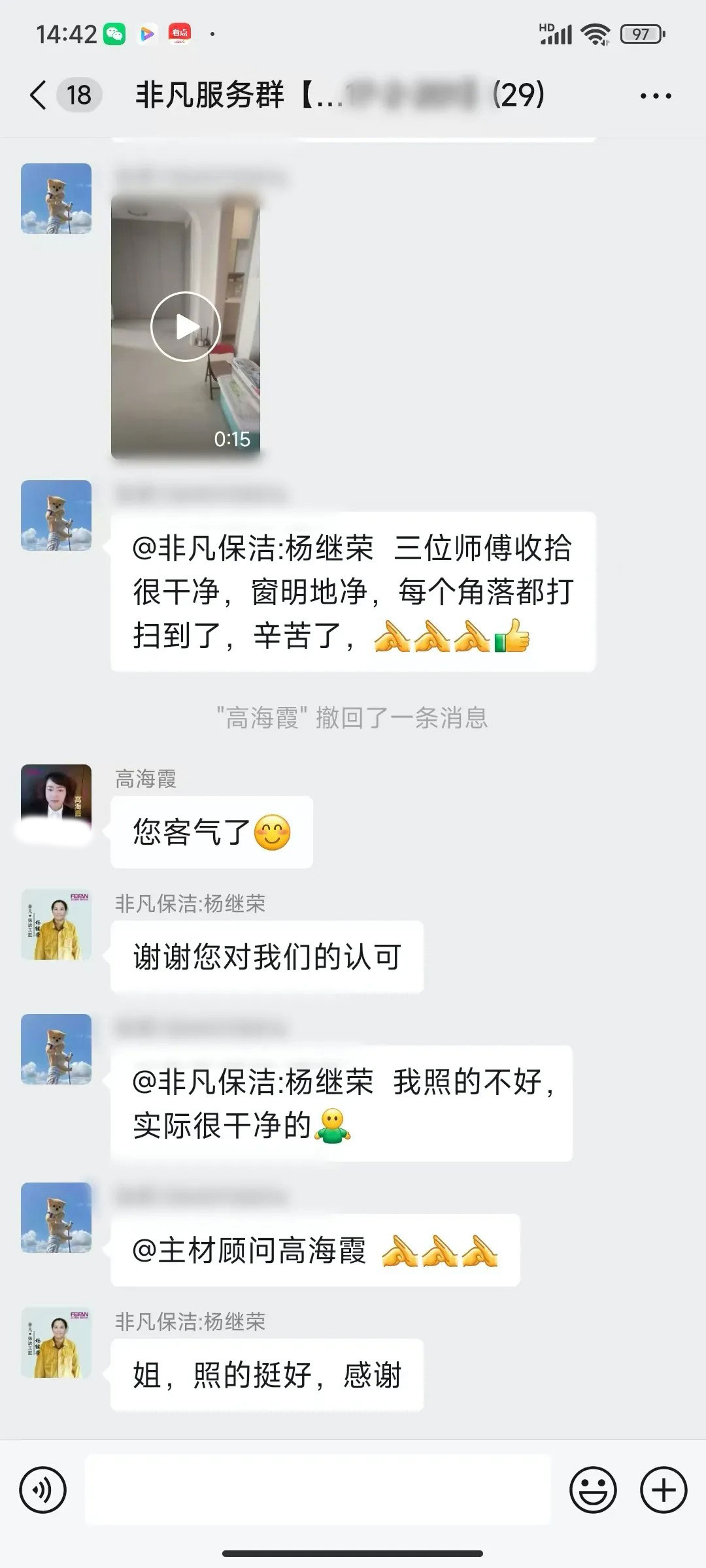Go back to the chat list

(x=39, y=95)
